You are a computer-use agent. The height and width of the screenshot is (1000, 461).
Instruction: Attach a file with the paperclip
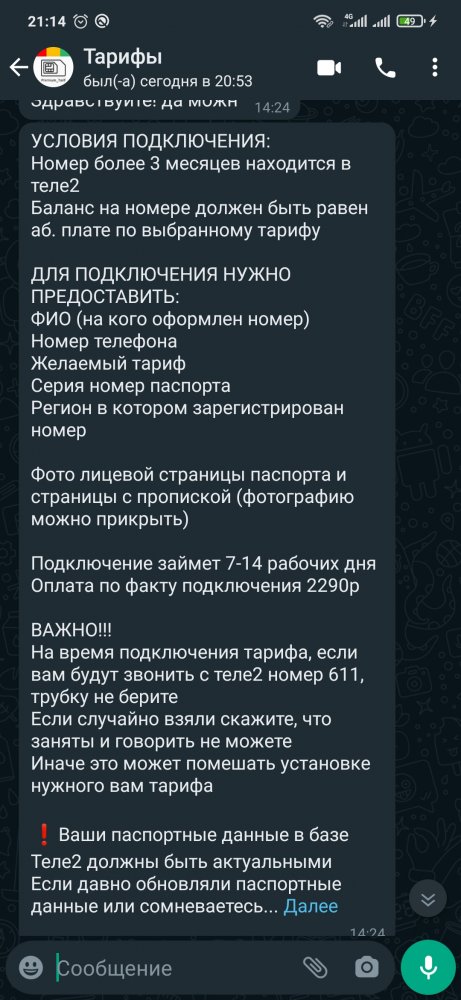point(315,967)
